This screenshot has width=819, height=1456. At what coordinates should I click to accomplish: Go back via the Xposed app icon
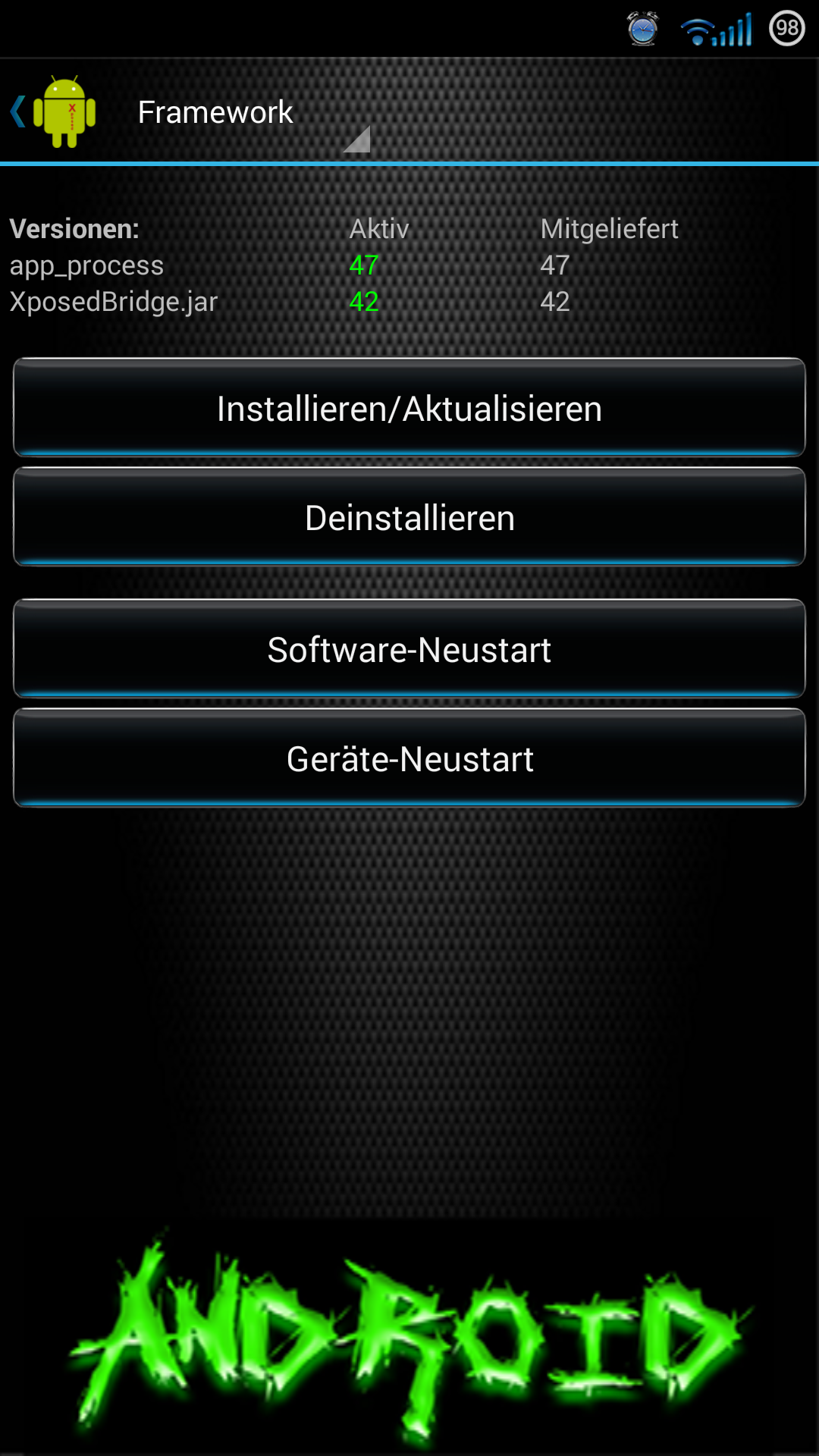(55, 111)
